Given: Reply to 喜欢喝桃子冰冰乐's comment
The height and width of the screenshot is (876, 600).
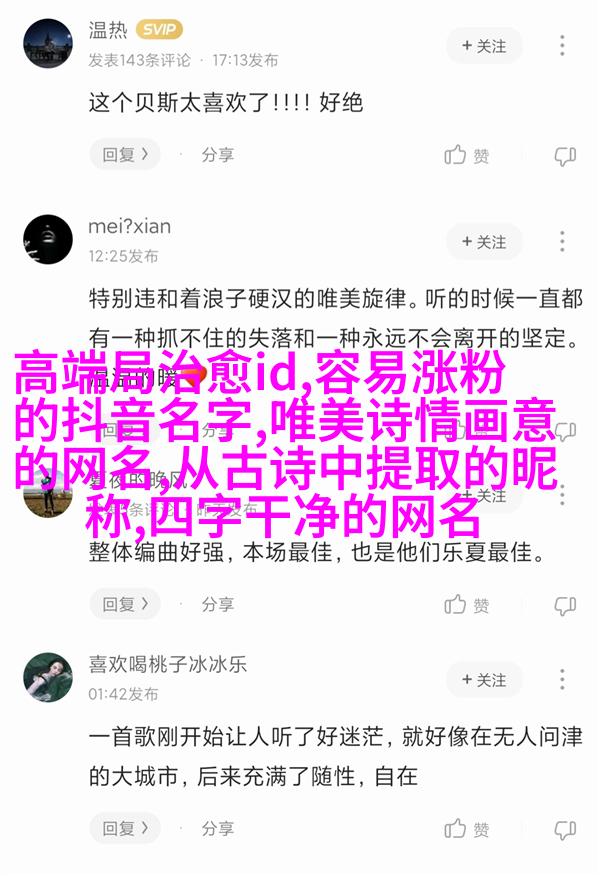Looking at the screenshot, I should (x=125, y=829).
